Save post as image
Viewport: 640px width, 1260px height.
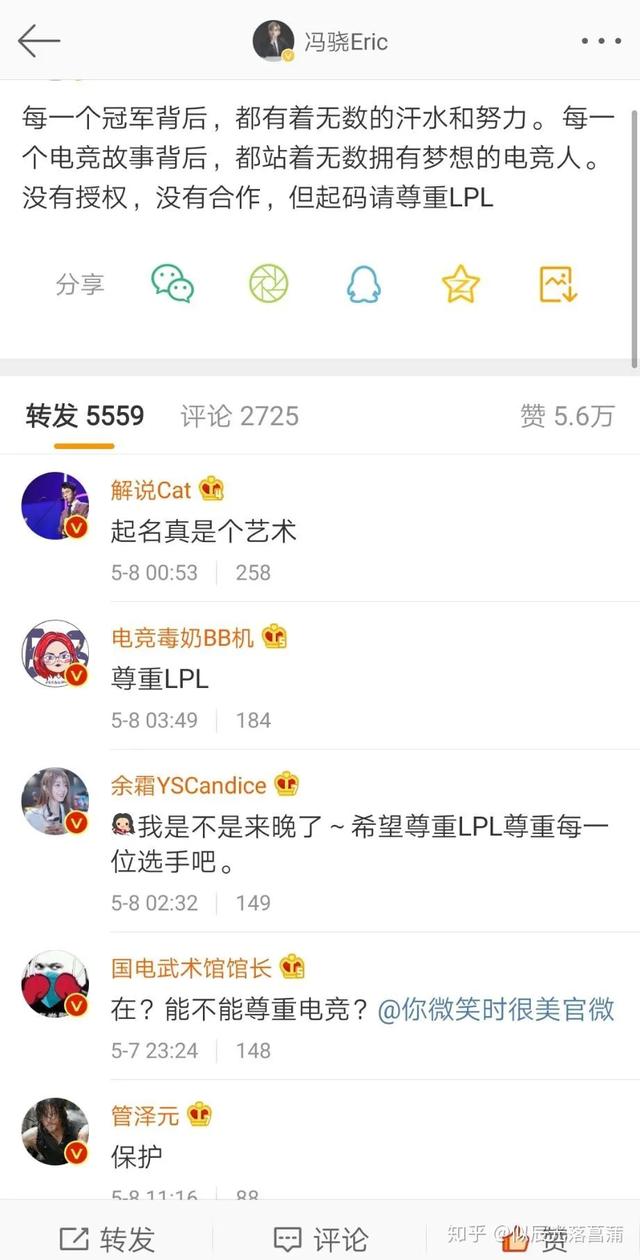coord(558,284)
